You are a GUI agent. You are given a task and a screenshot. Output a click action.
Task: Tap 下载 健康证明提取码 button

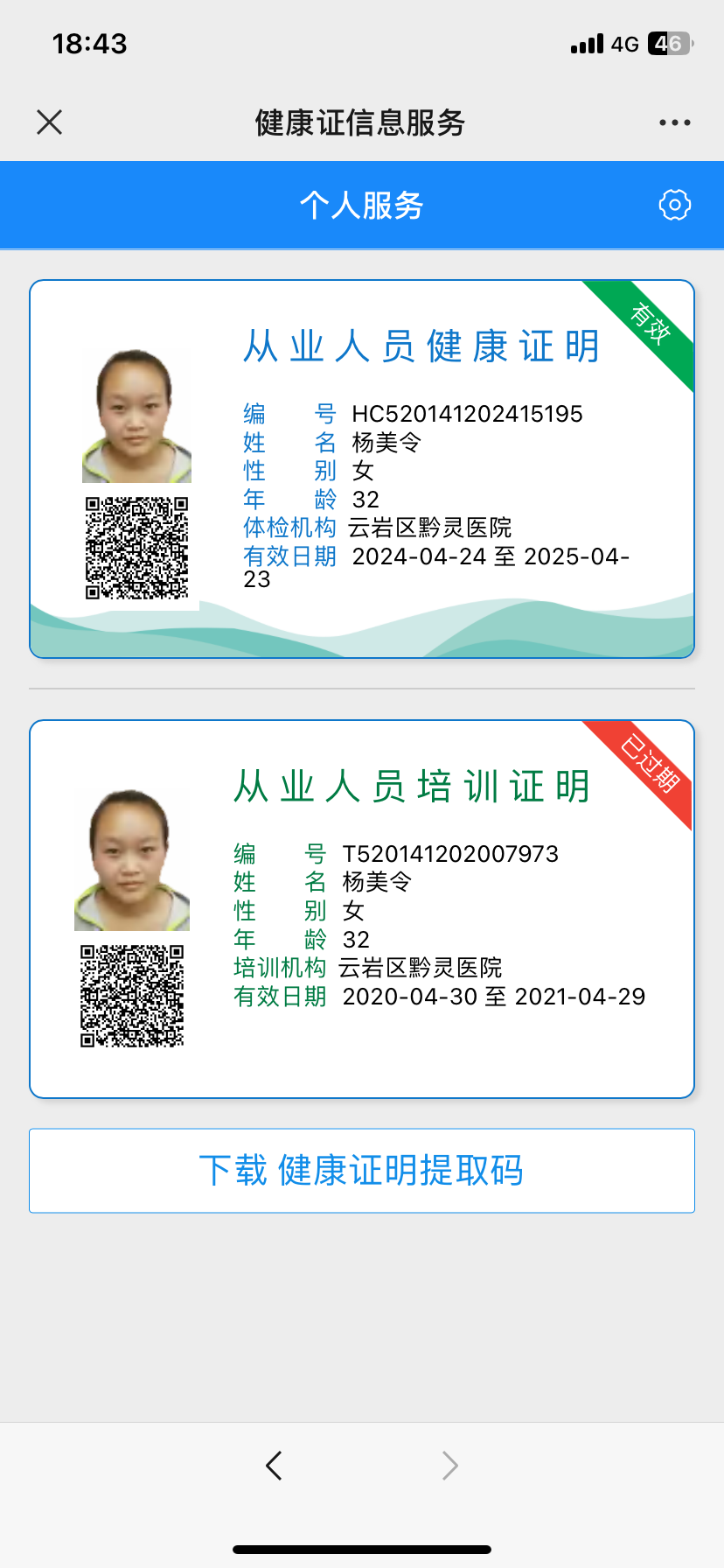pos(362,1171)
